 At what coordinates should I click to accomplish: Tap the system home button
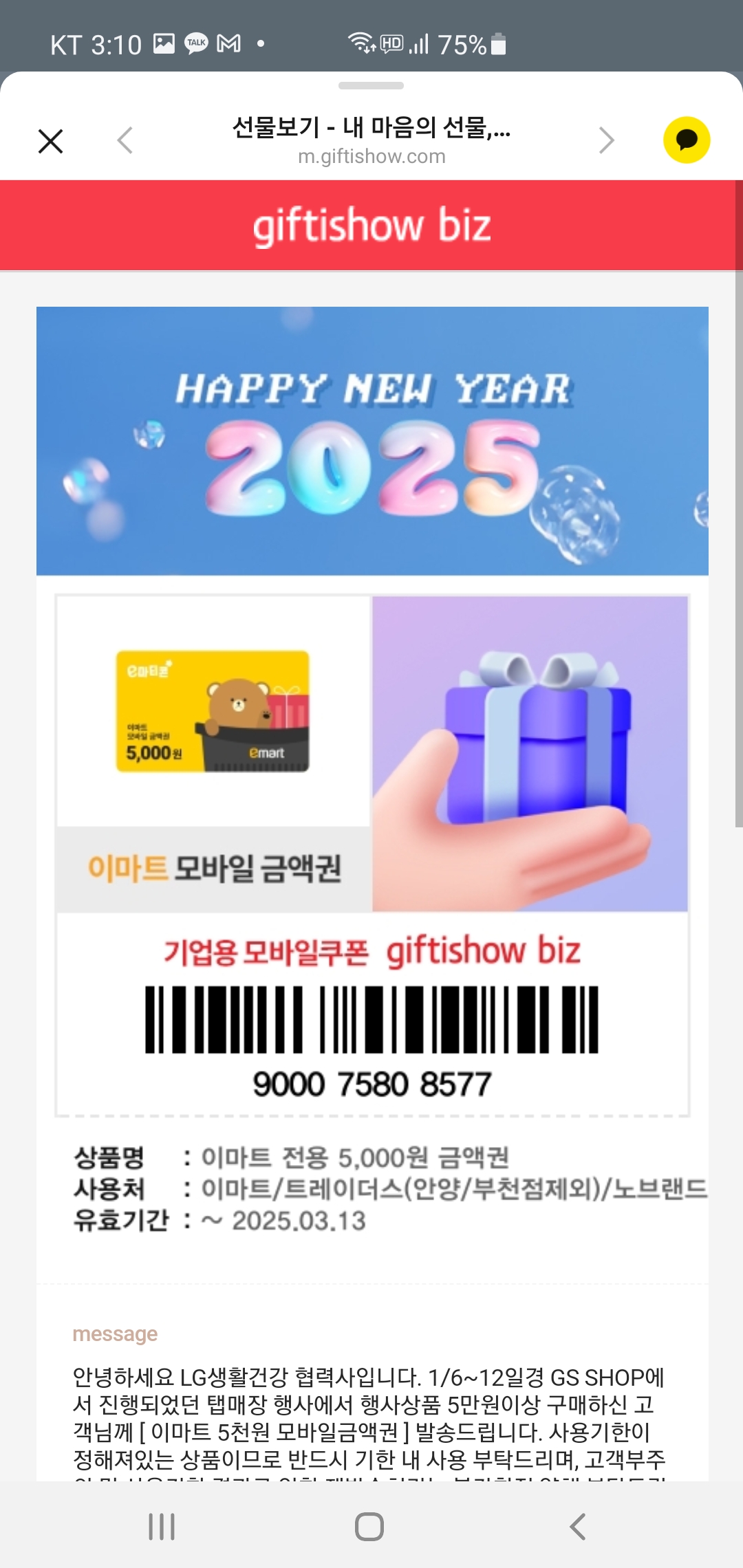[x=369, y=1527]
